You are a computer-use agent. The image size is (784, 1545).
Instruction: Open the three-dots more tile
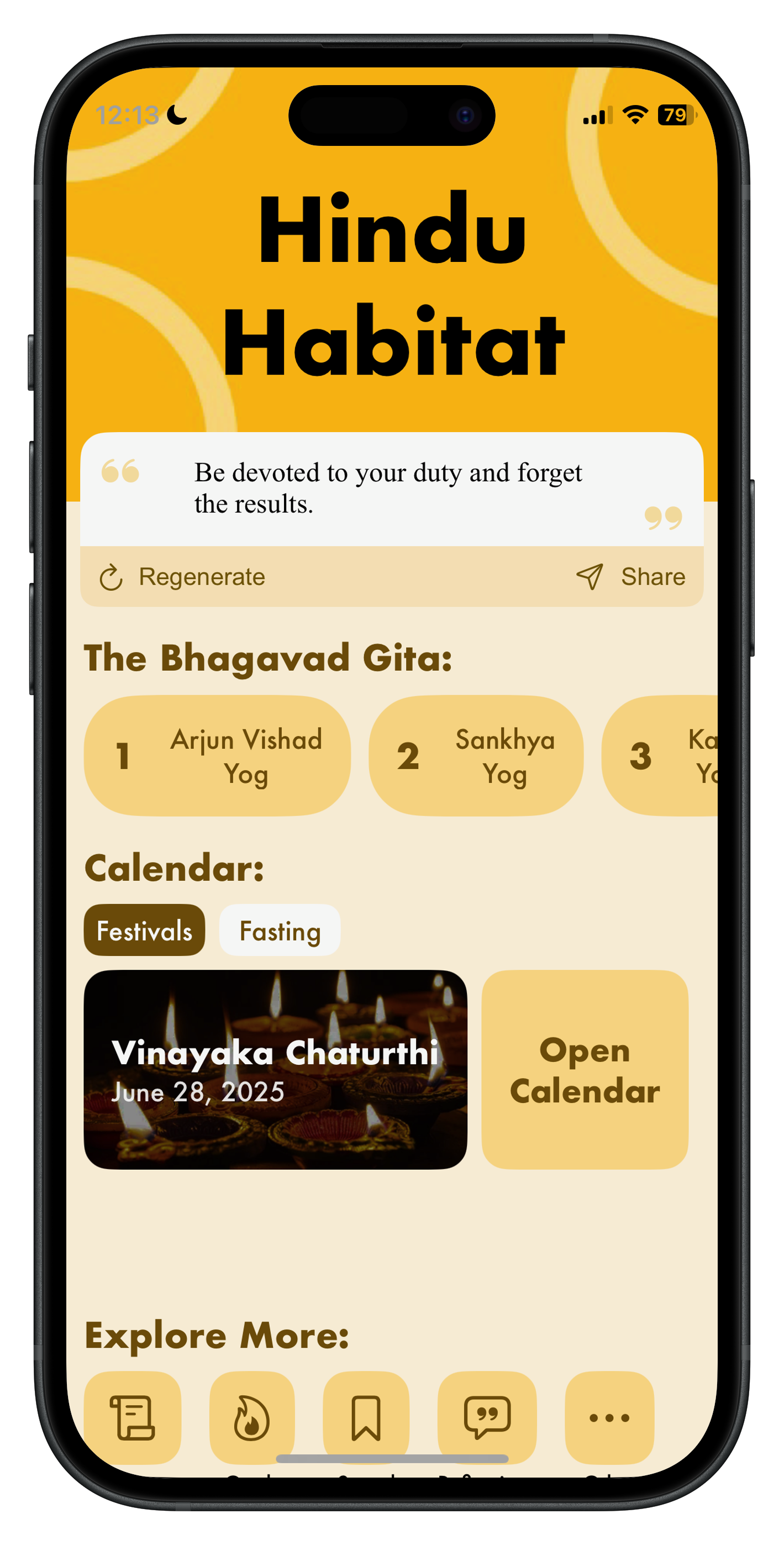tap(609, 1417)
